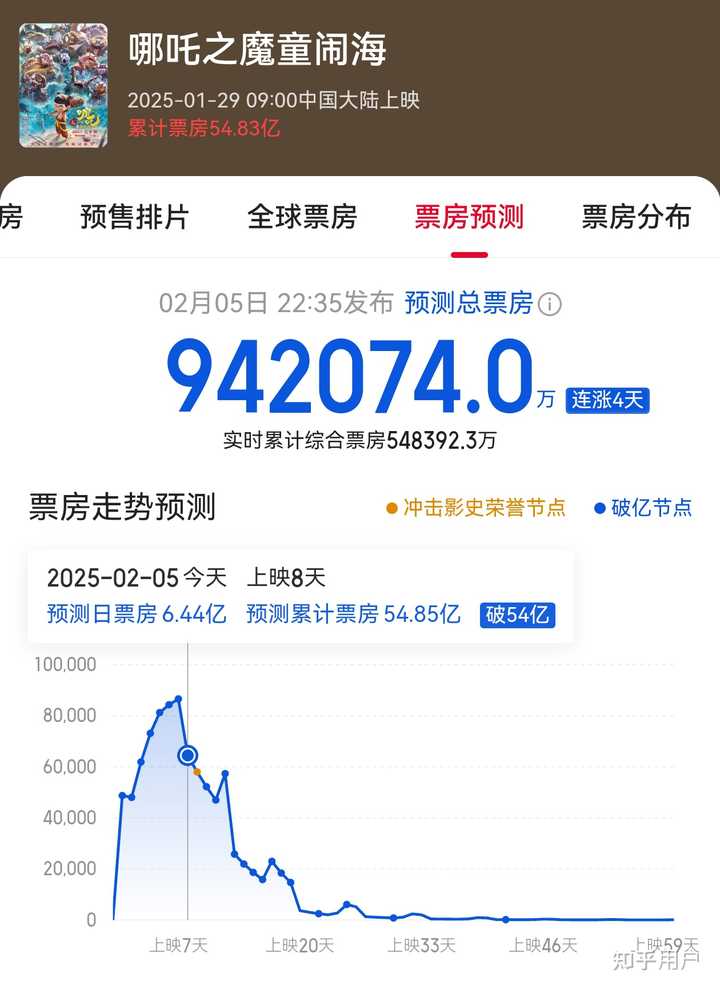Open the info icon beside 预测总票房

coord(550,305)
